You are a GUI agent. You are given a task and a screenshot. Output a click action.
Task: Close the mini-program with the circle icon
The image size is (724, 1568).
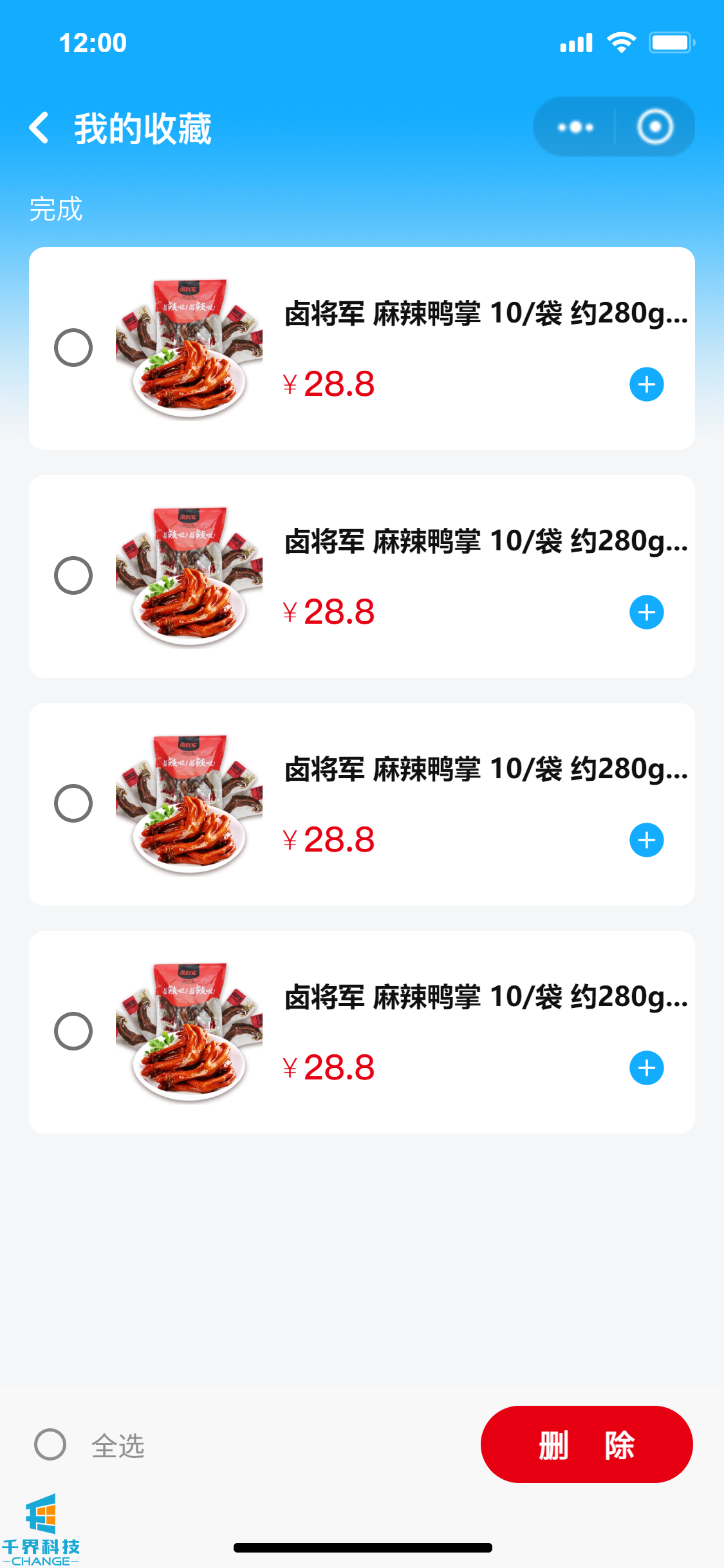click(654, 127)
